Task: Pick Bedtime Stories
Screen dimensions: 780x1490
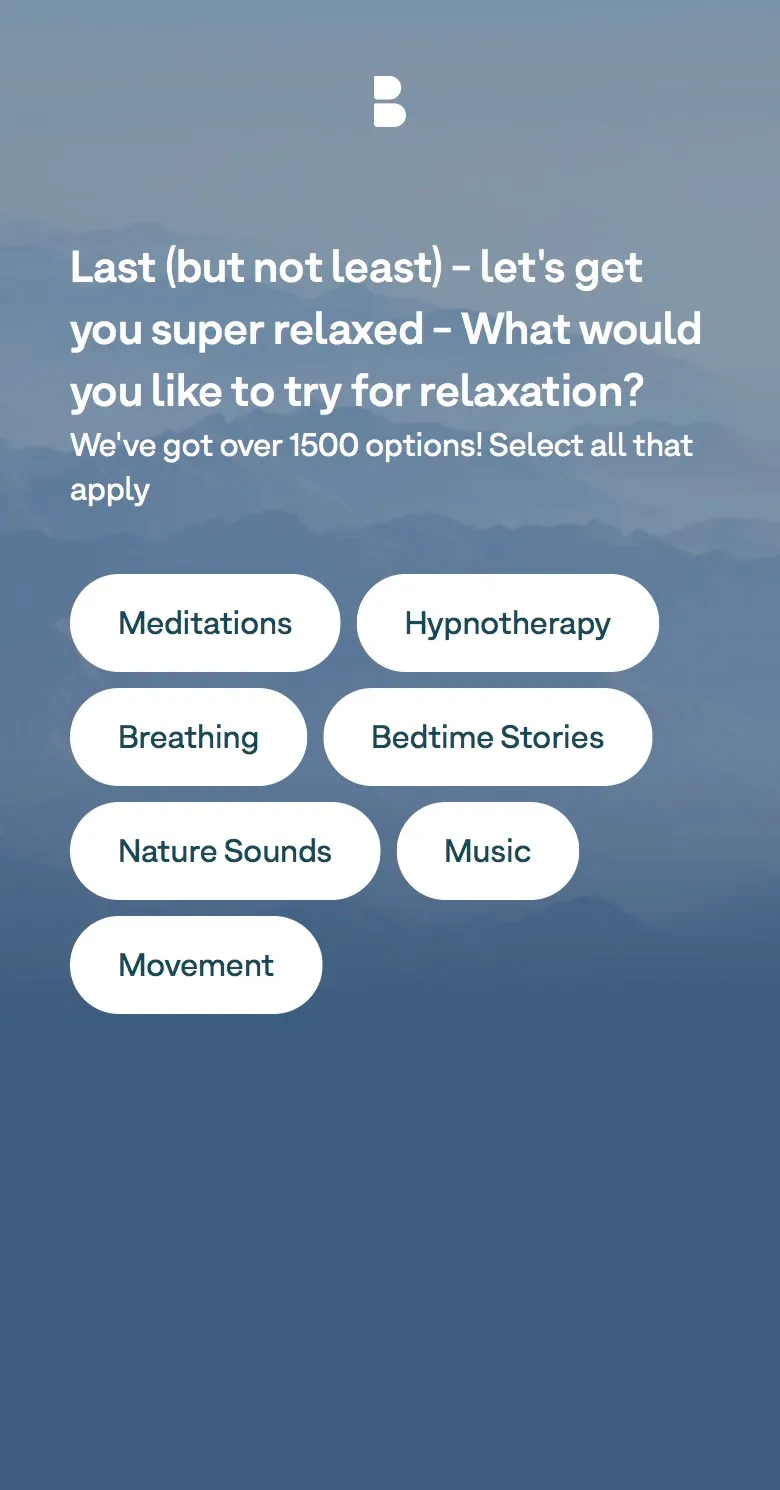Action: pos(488,737)
